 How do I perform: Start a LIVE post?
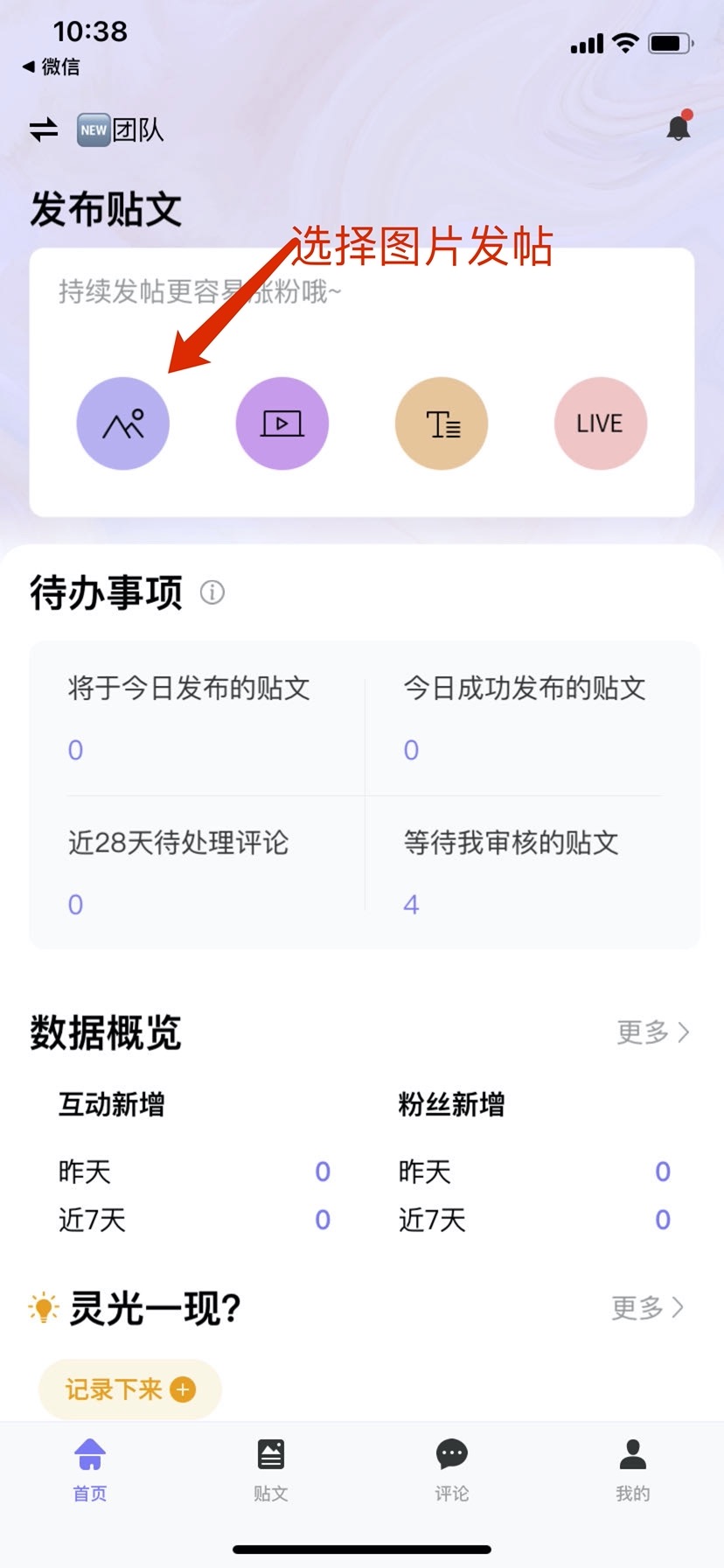[601, 423]
